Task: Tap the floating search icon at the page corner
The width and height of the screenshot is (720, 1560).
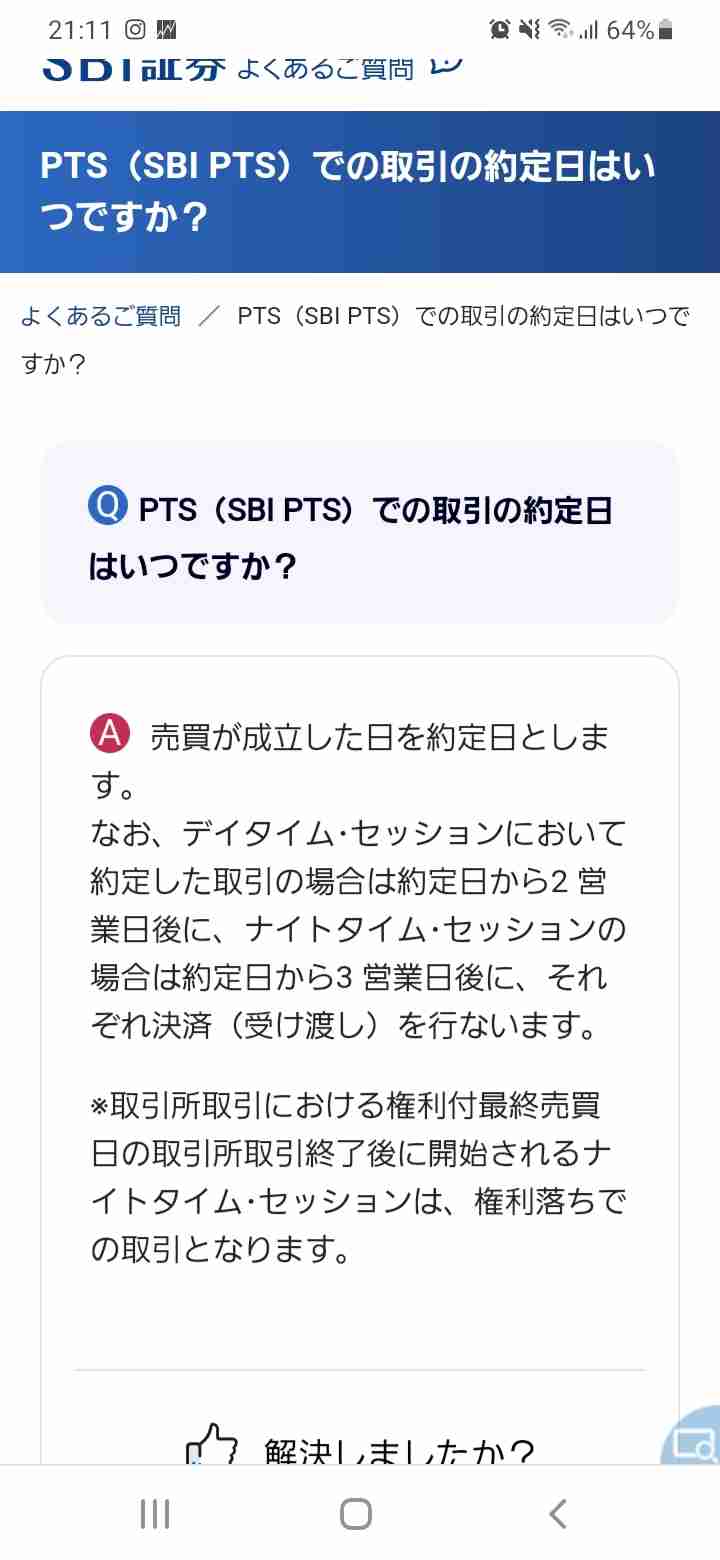Action: click(696, 1441)
